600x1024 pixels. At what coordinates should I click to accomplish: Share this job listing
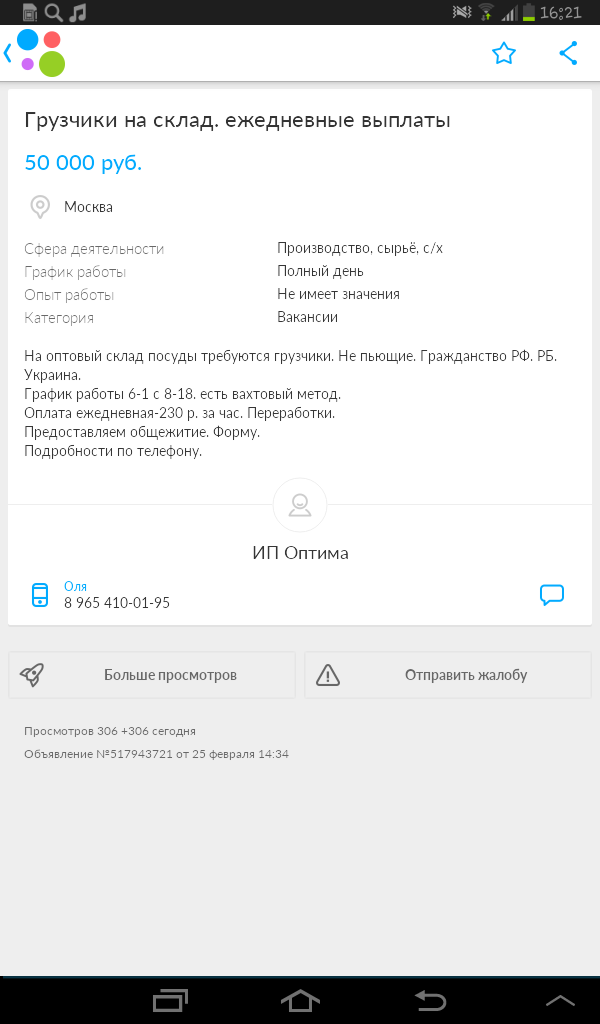pos(568,54)
